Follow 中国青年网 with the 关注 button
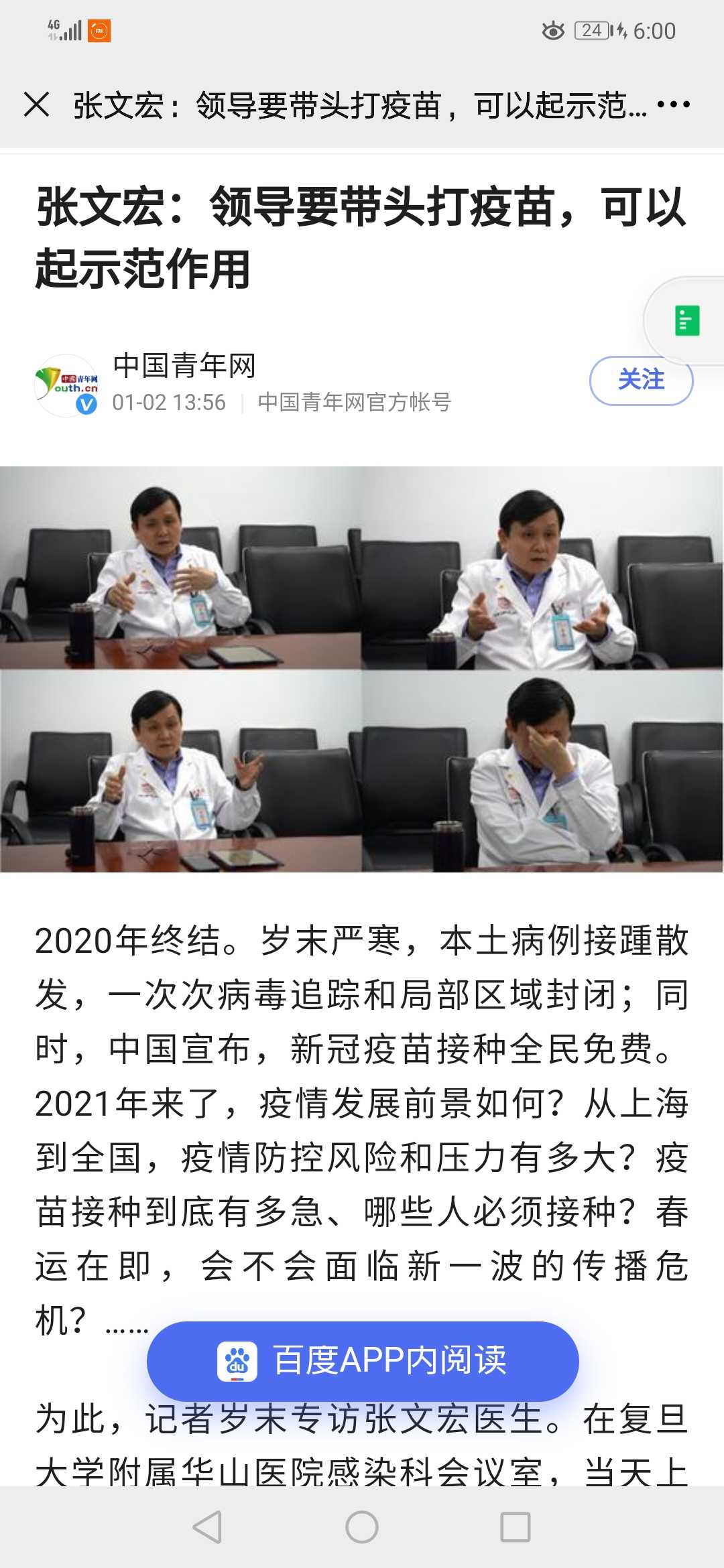The image size is (724, 1568). (641, 381)
